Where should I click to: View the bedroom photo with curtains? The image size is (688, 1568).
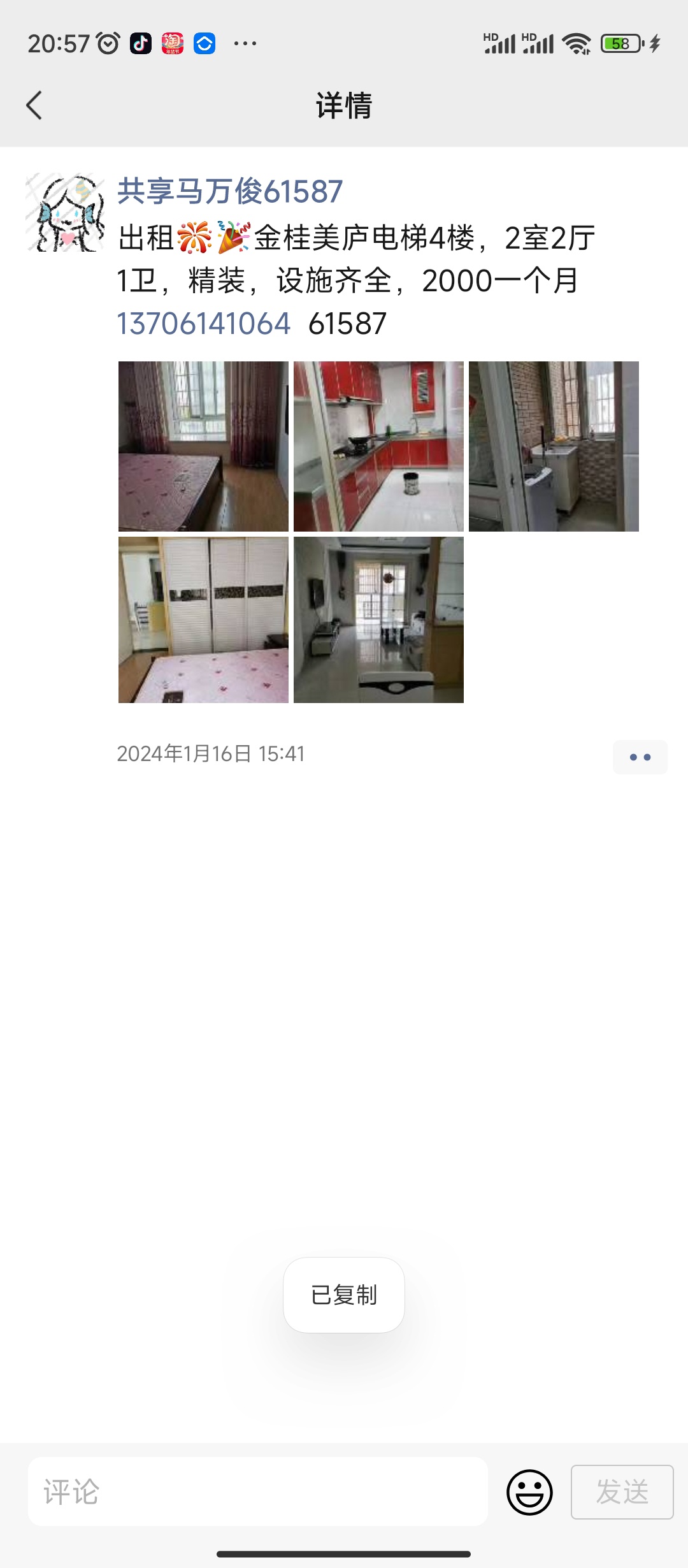click(x=203, y=446)
